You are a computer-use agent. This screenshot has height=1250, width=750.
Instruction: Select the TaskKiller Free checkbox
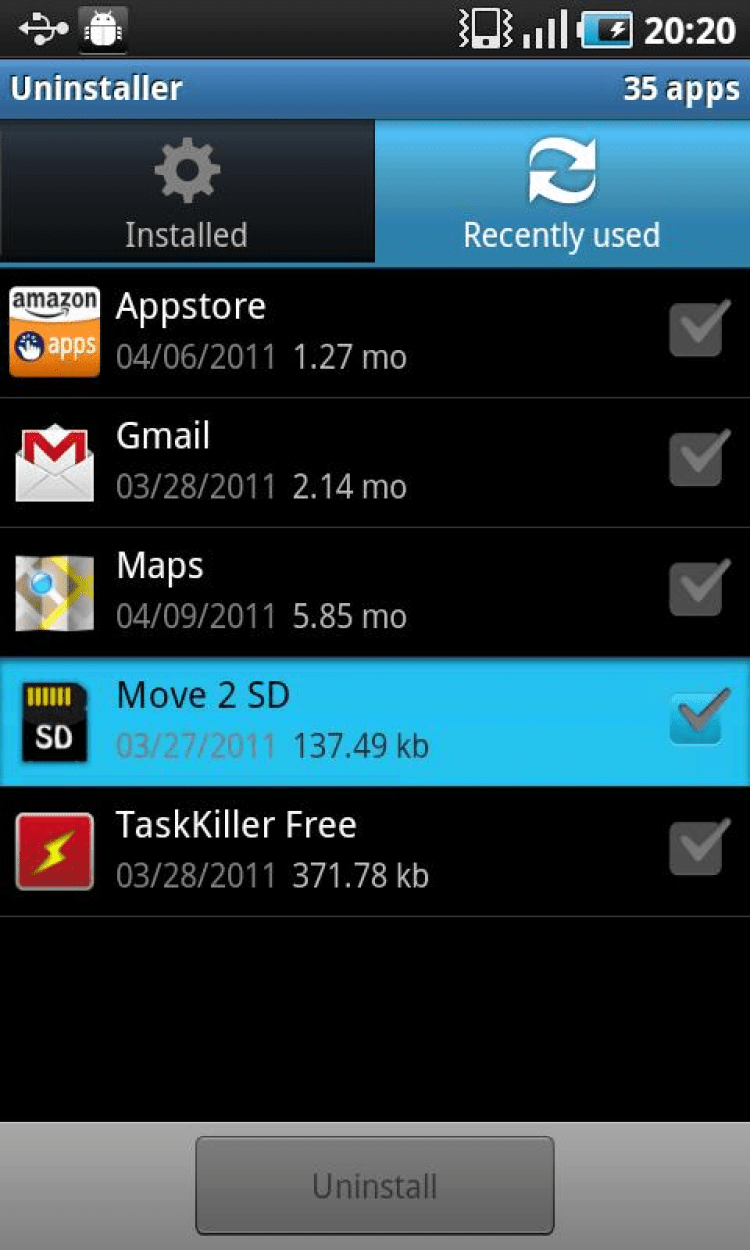[696, 849]
